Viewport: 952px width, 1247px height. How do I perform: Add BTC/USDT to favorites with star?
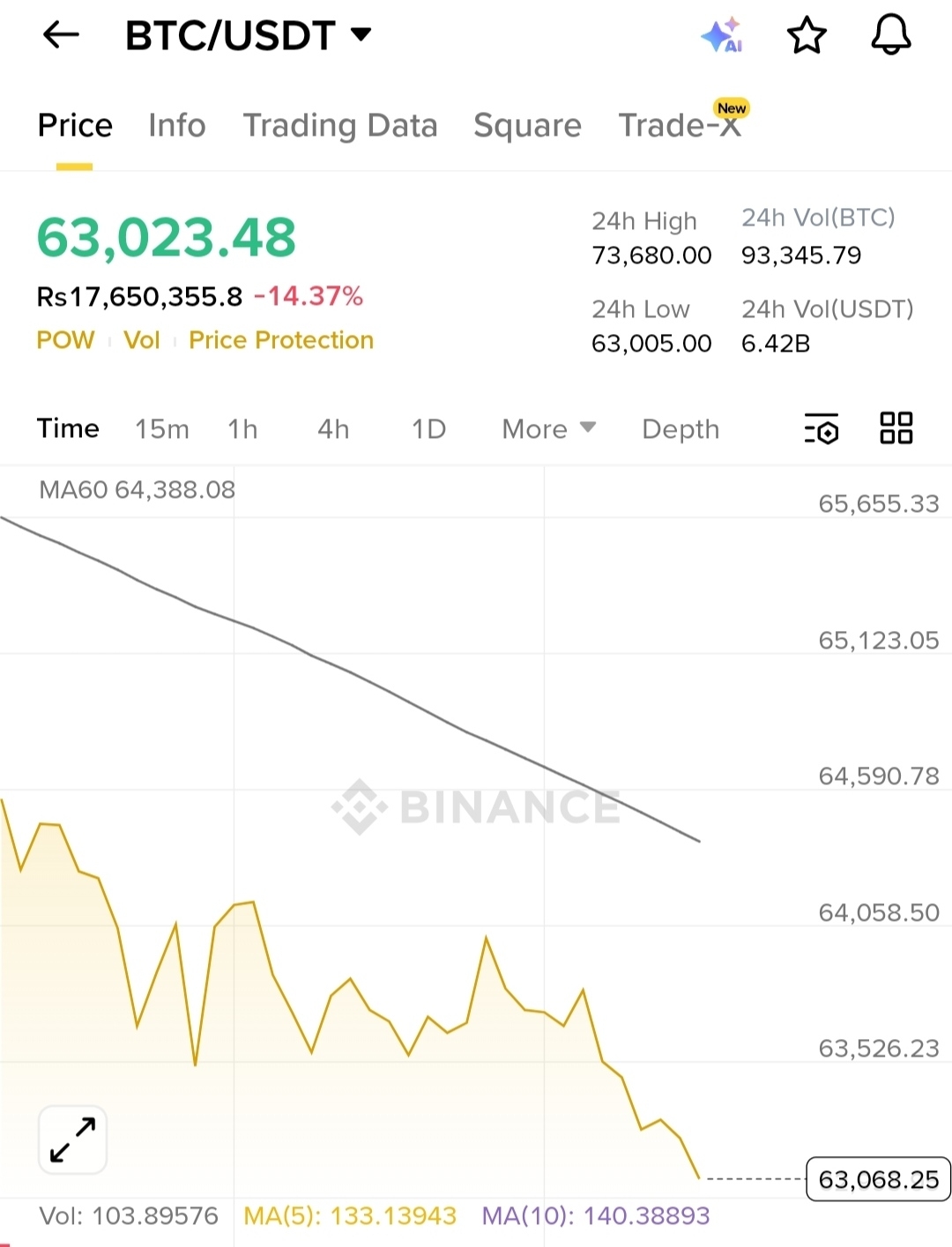pyautogui.click(x=806, y=35)
